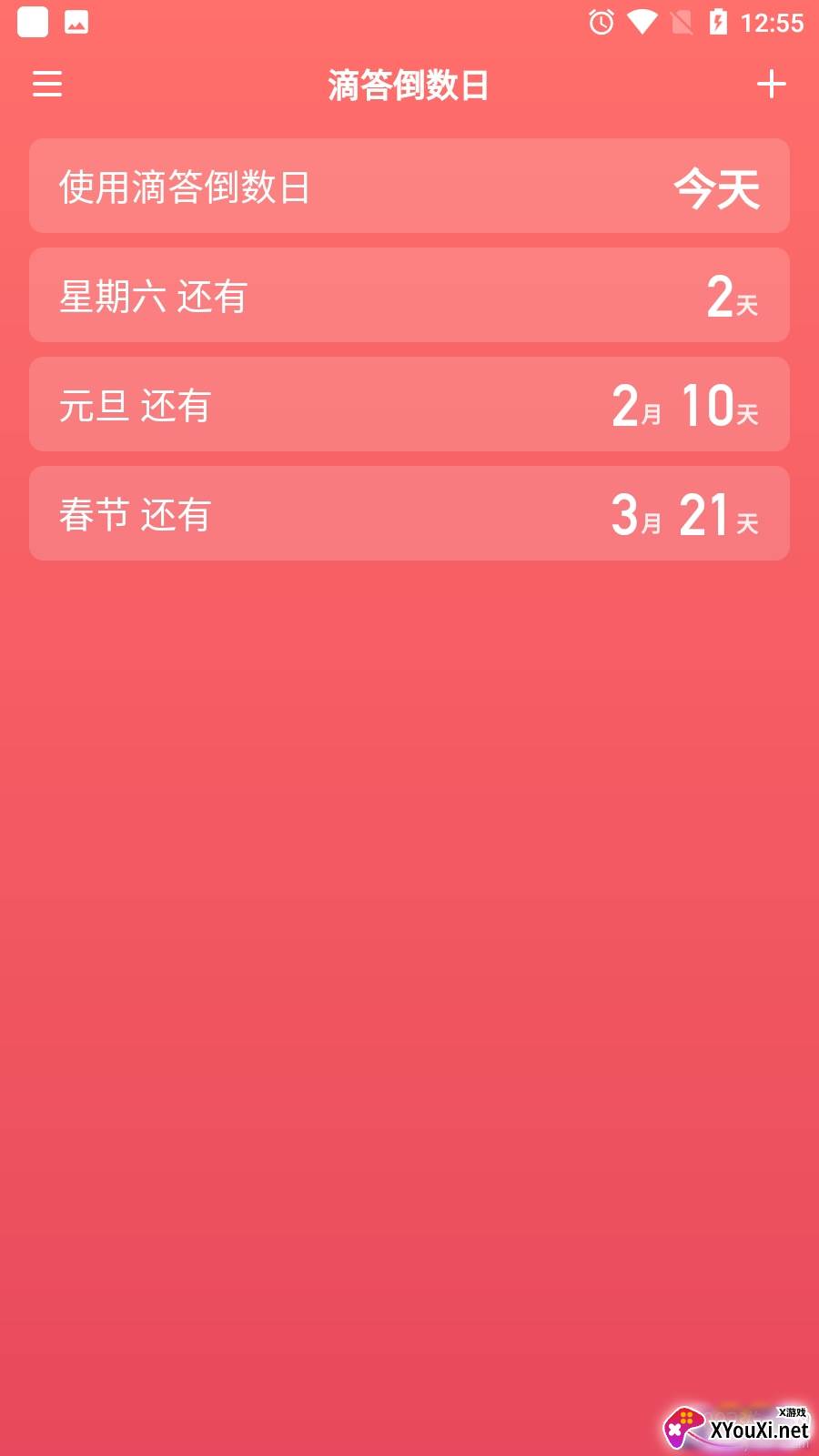Tap the empty gradient background area

409,910
